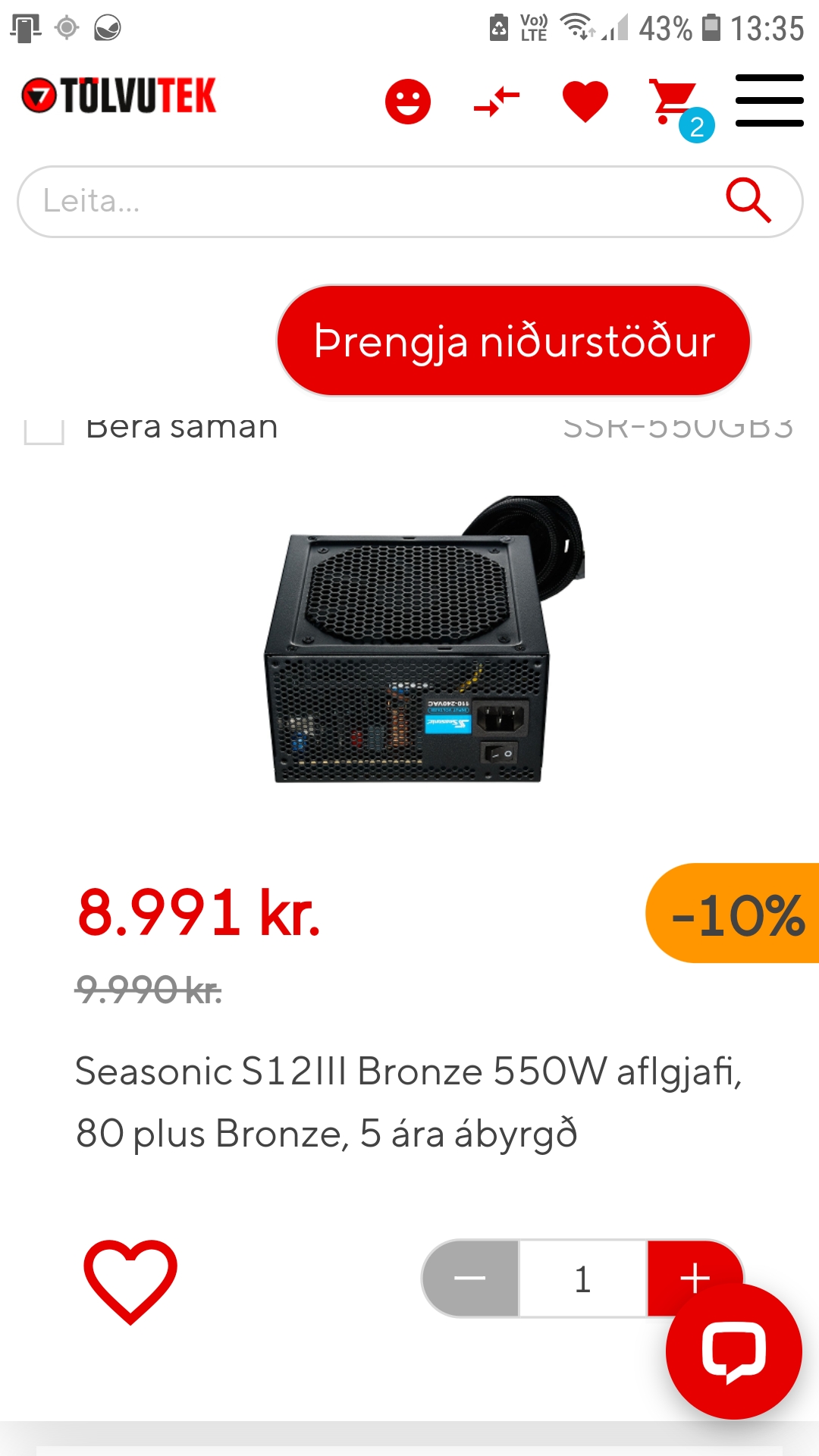This screenshot has height=1456, width=819.
Task: Start a search with the magnifying glass
Action: (749, 200)
